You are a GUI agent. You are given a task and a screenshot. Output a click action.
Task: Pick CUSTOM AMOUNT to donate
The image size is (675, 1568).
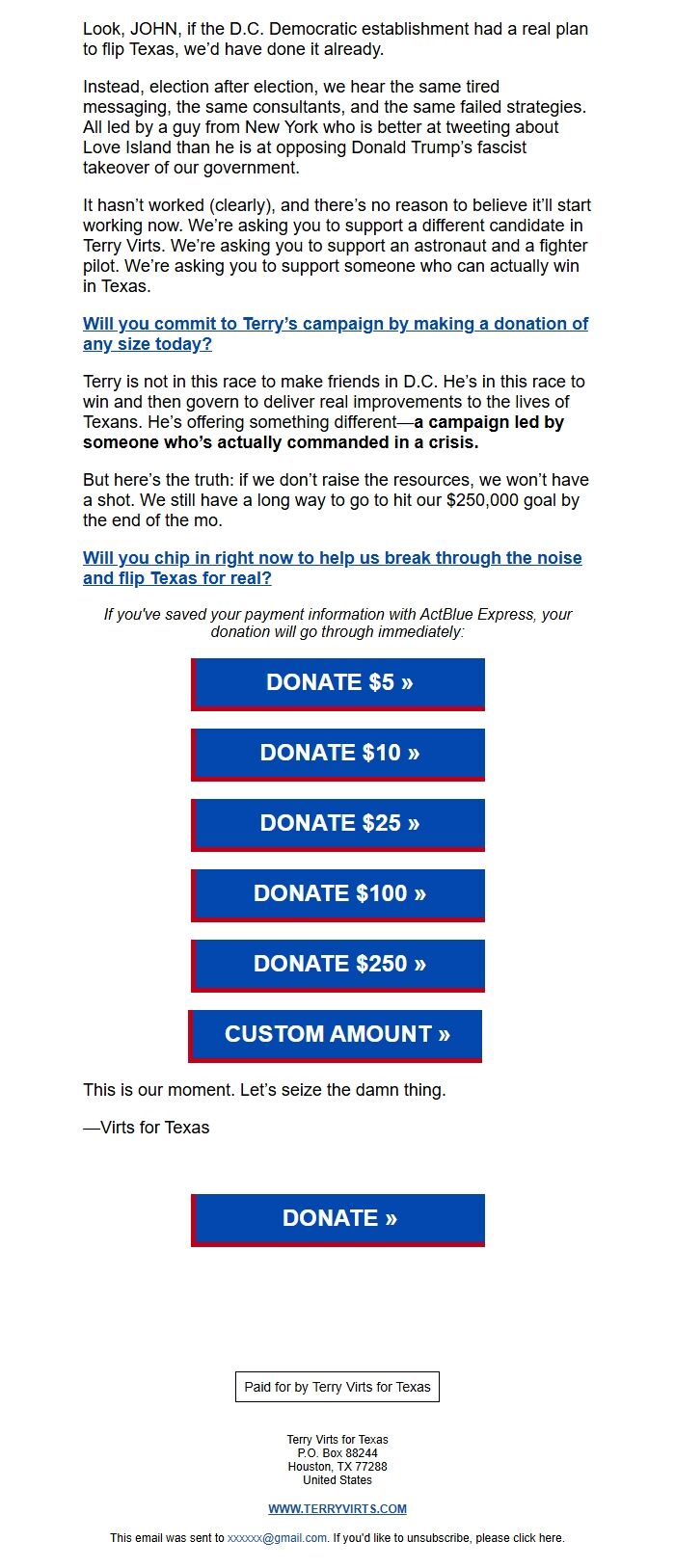(x=336, y=1035)
